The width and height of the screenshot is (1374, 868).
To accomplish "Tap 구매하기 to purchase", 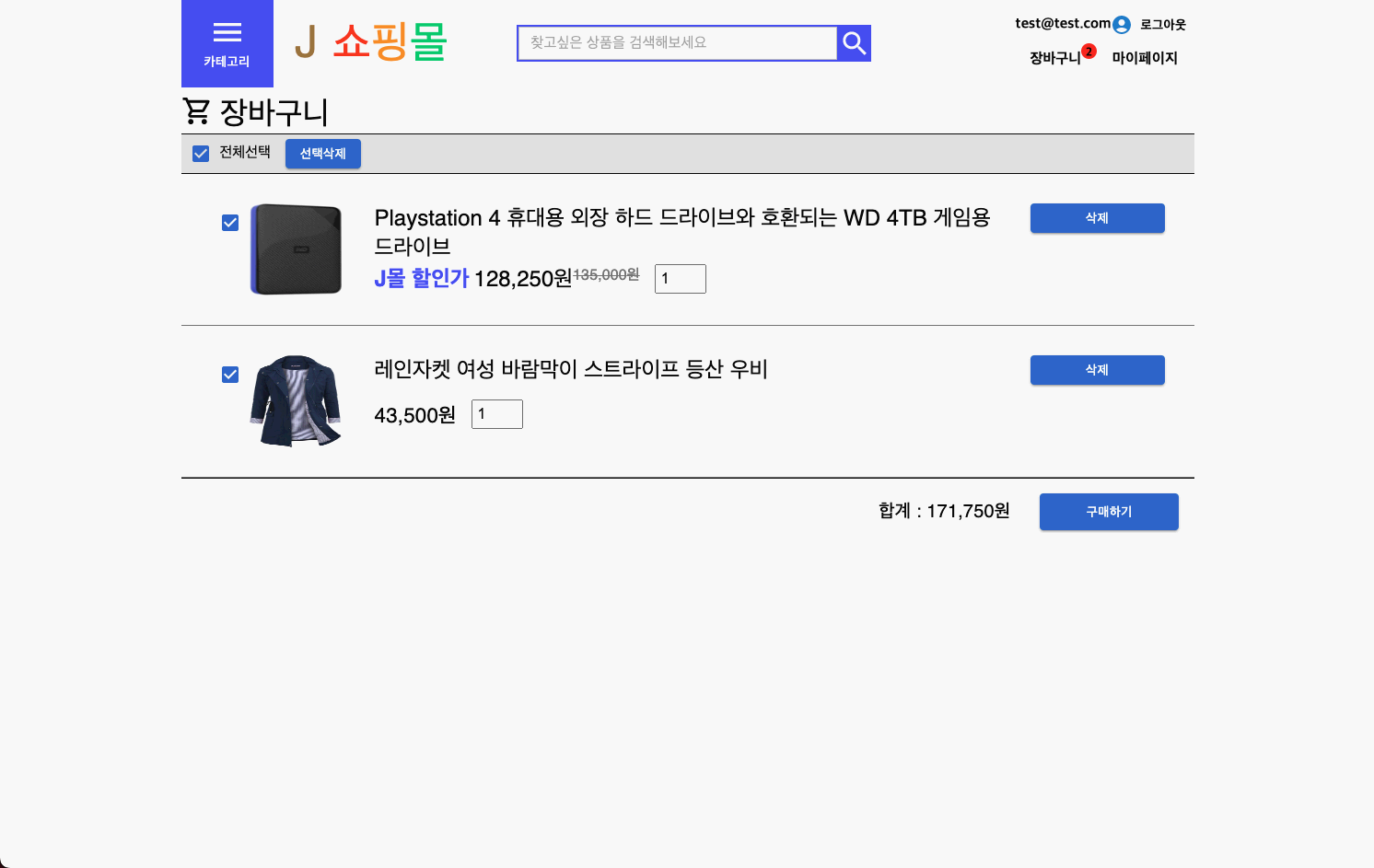I will 1108,512.
